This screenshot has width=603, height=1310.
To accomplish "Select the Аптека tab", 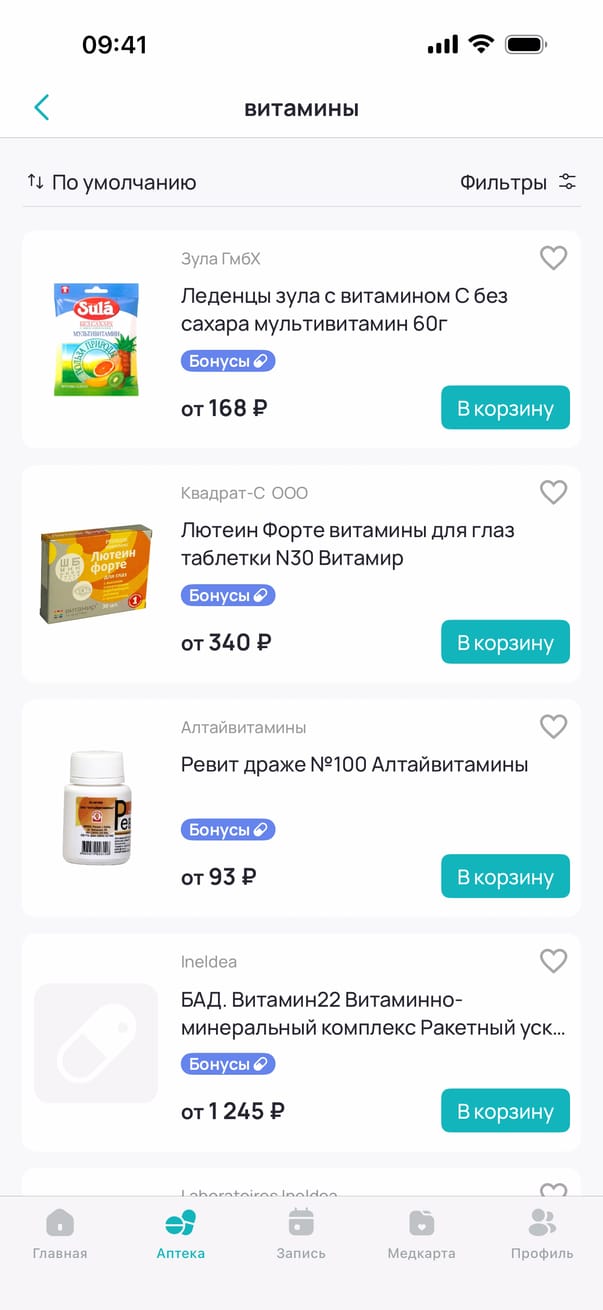I will [181, 1234].
